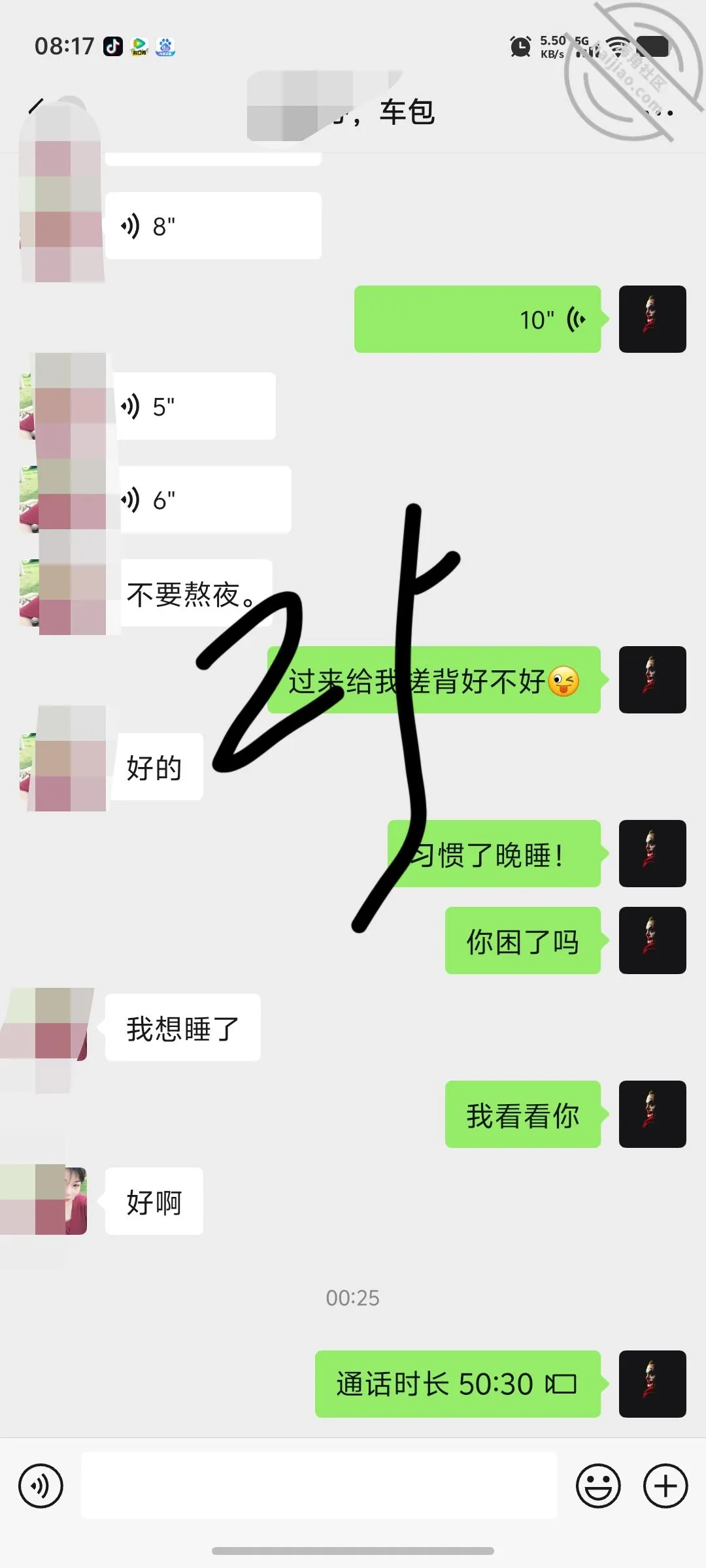Go back to the chat list
The image size is (706, 1568).
coord(37,108)
